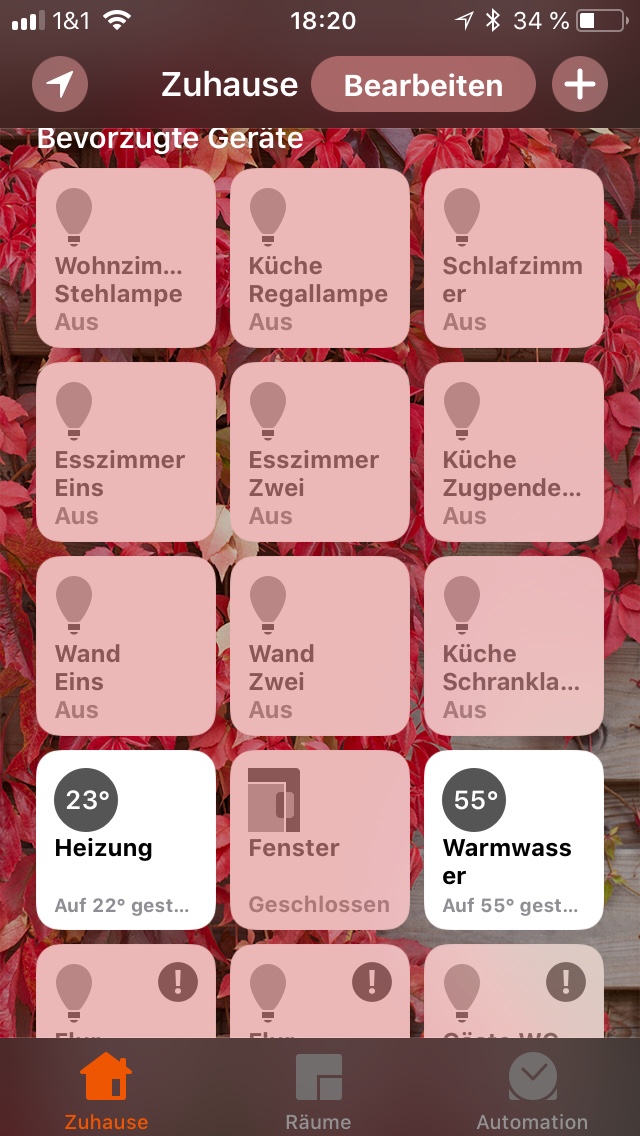Tap the Bearbeiten button

coord(423,85)
